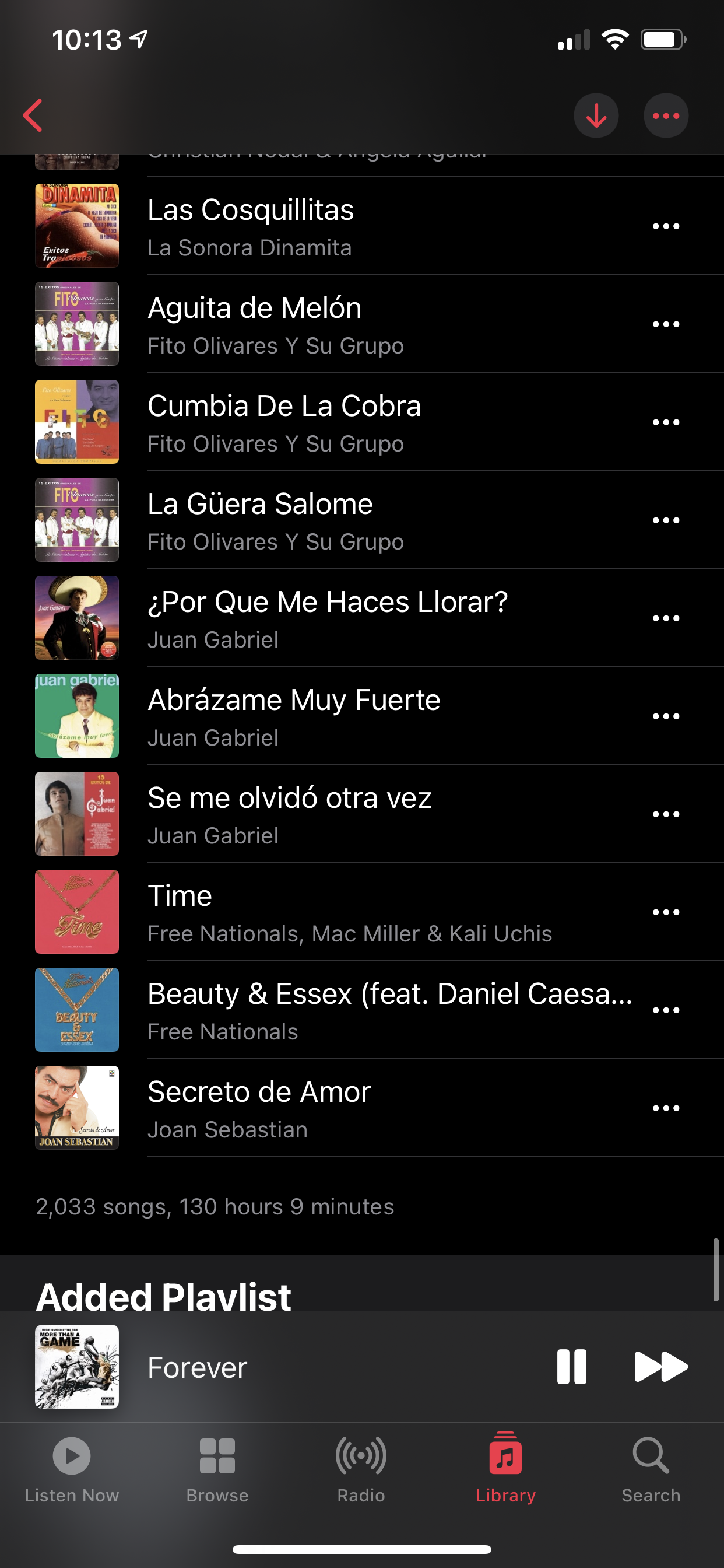Go to the Radio tab

tap(361, 1468)
